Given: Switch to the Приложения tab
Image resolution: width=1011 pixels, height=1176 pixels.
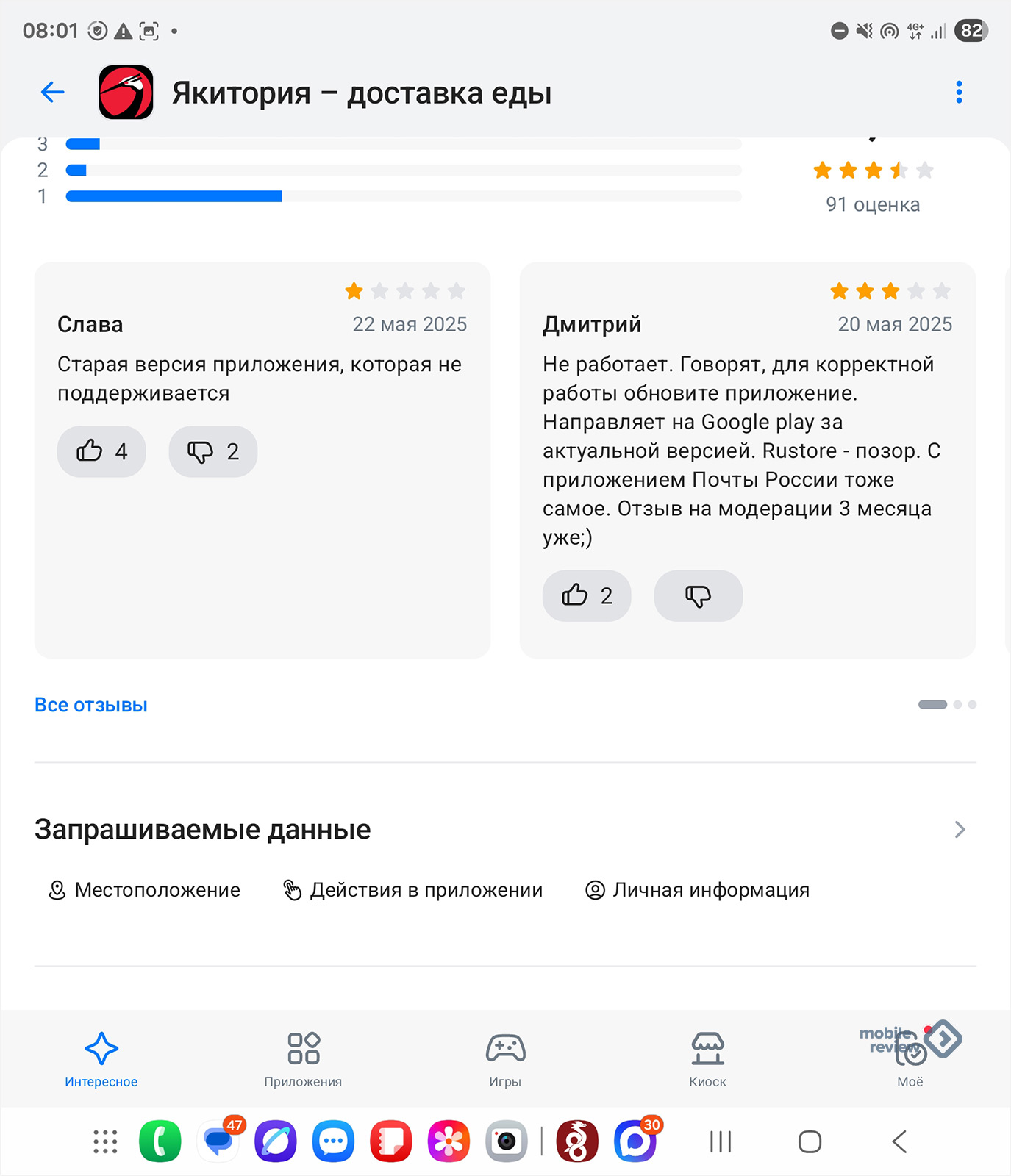Looking at the screenshot, I should (303, 1058).
